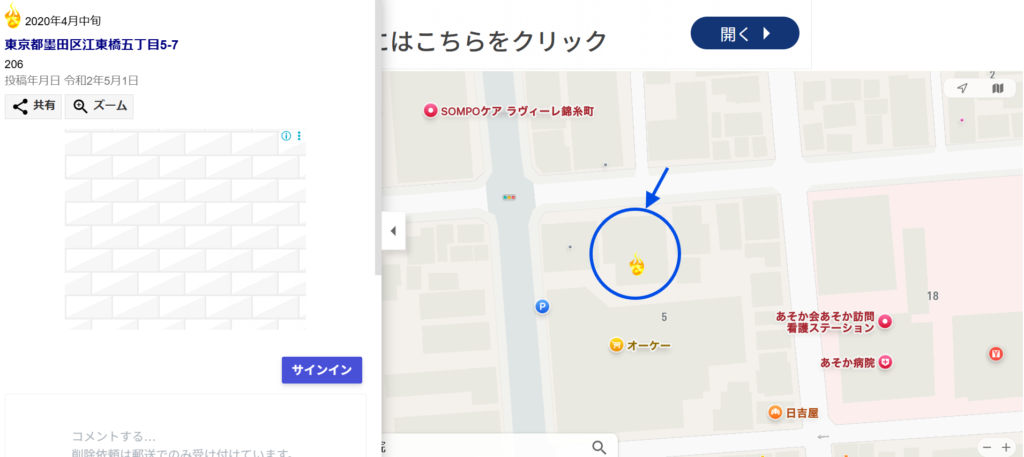Open the 東京都墨田区江東橋五丁目5-7 address link
The height and width of the screenshot is (457, 1024).
click(91, 44)
